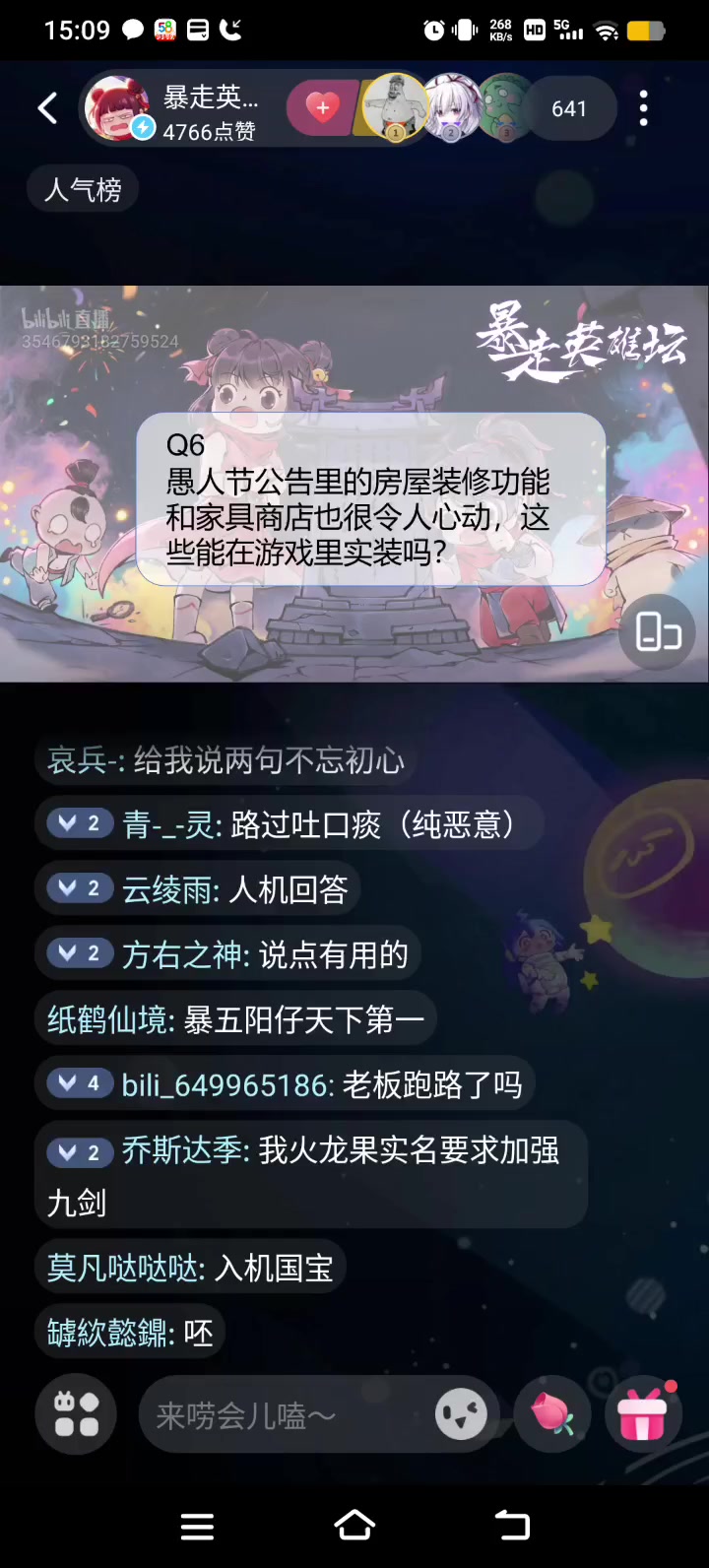
Task: Open system recent apps menu
Action: pos(197,1526)
